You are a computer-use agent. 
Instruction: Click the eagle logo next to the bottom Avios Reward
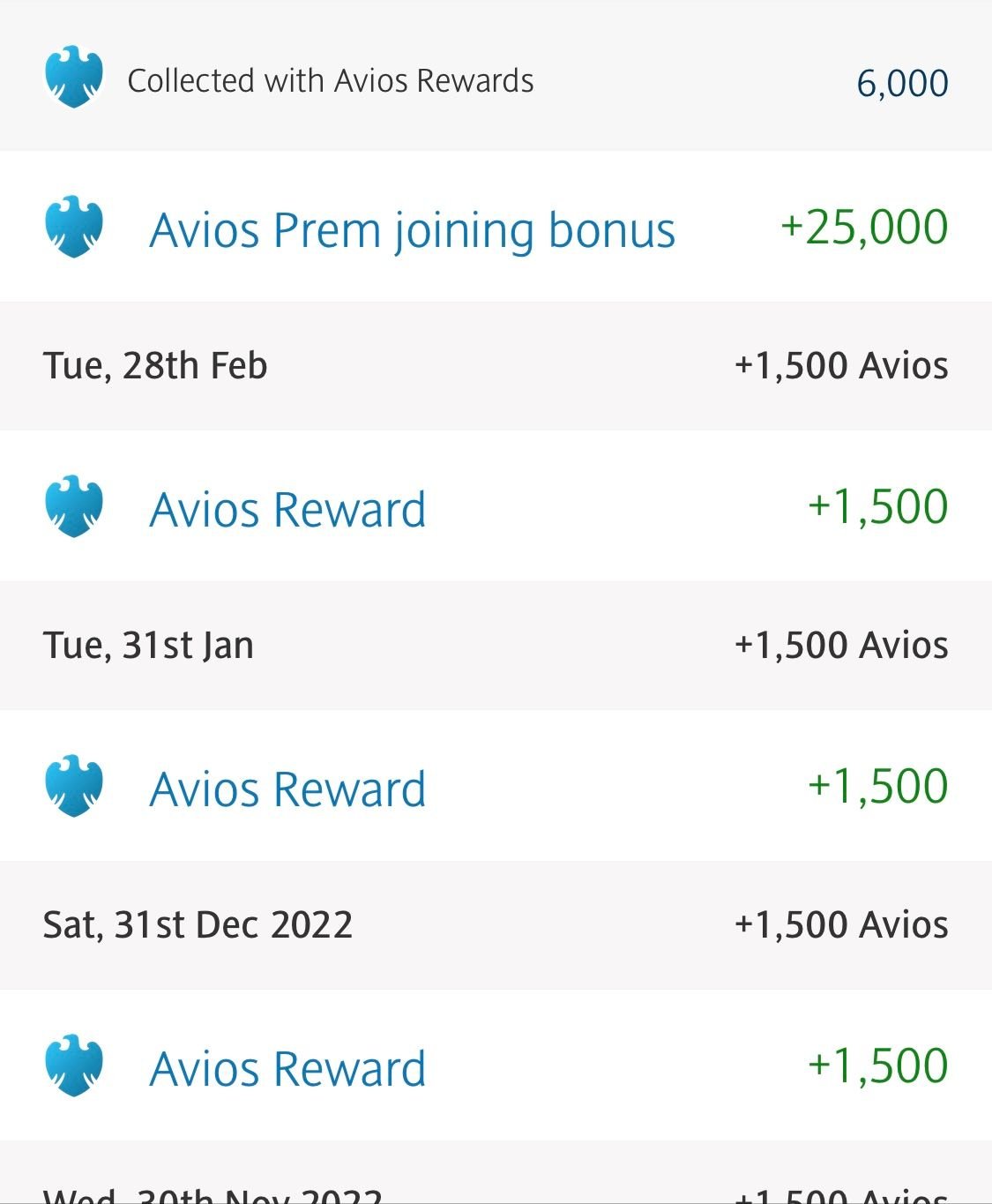coord(74,1066)
